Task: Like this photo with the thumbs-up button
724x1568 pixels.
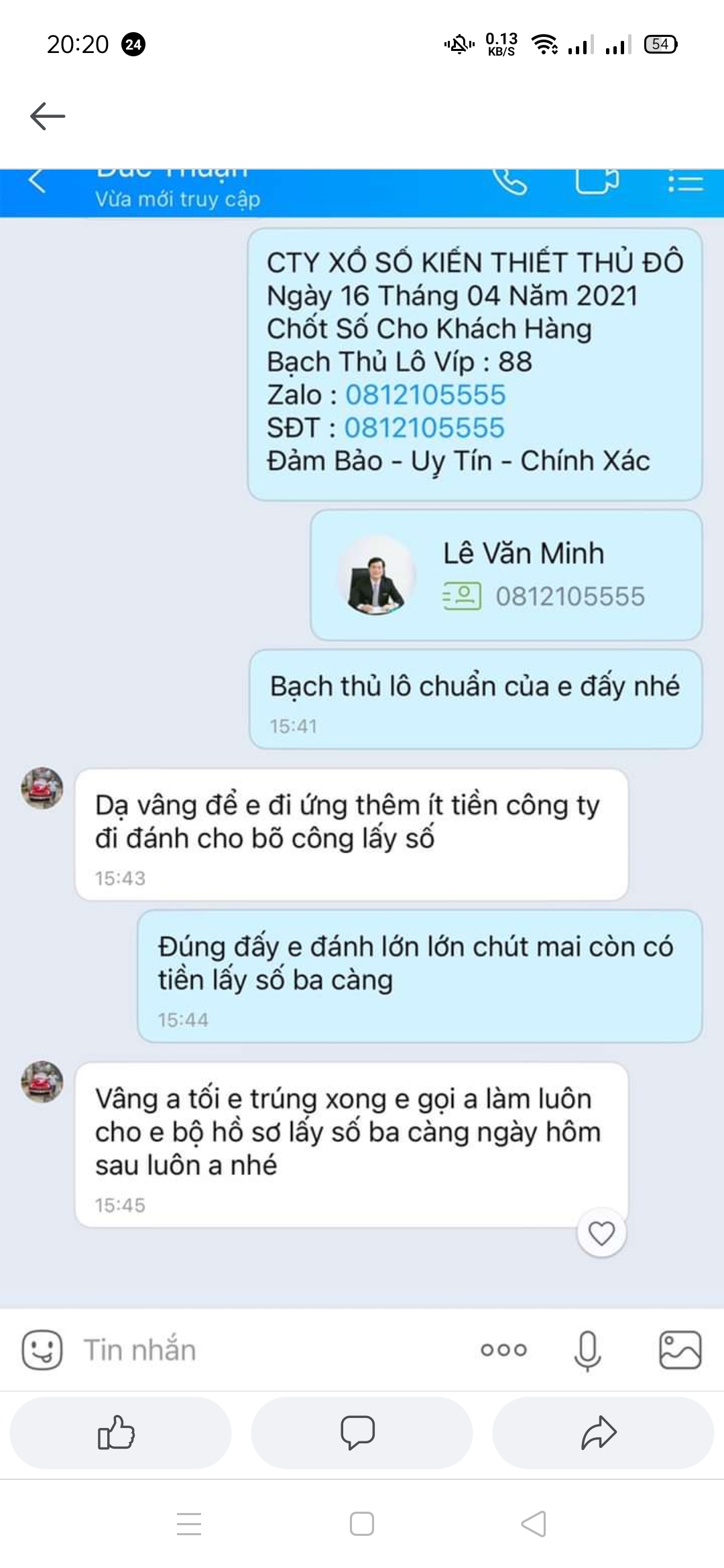Action: 121,1433
